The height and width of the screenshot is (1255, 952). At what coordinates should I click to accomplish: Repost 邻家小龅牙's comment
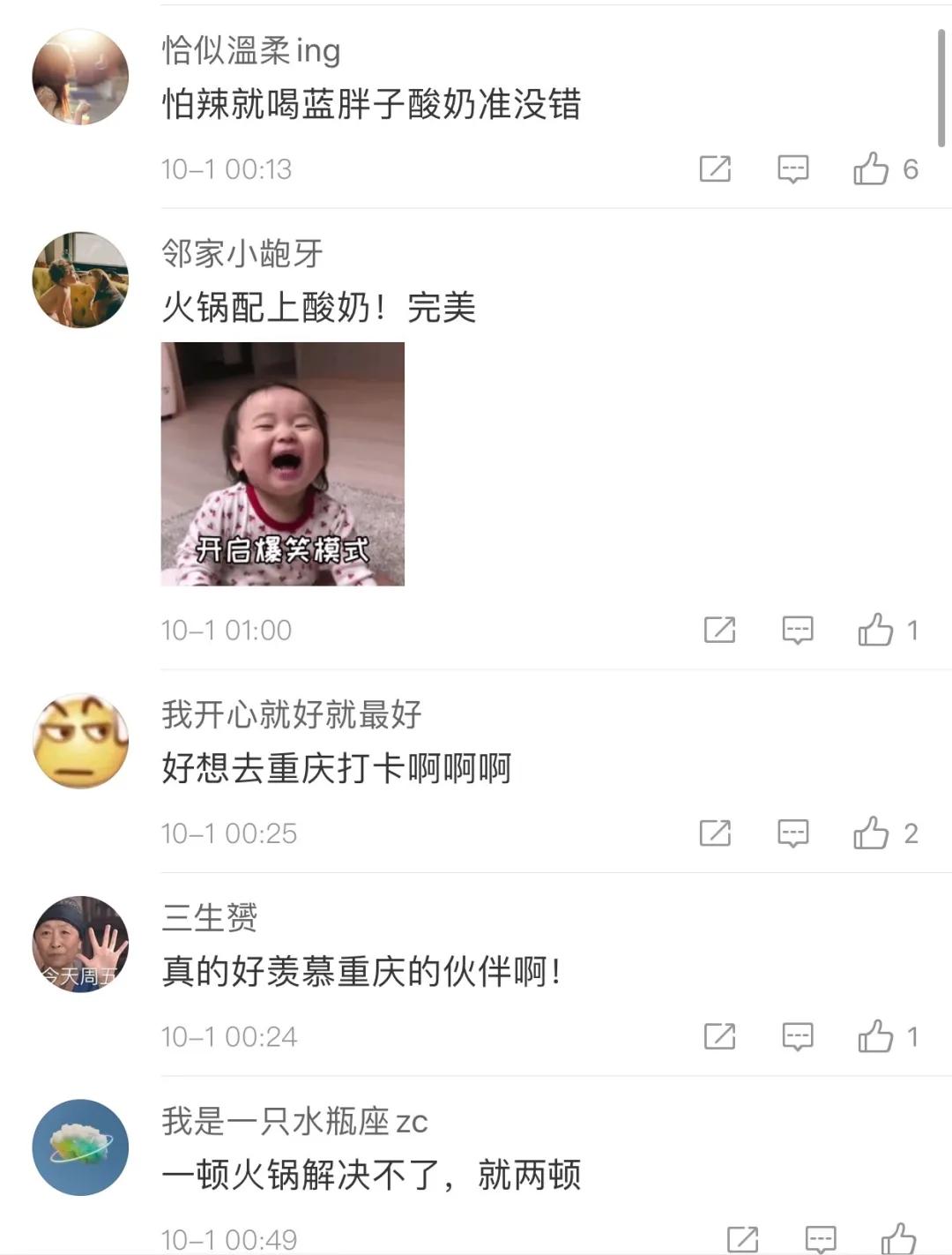[x=719, y=630]
